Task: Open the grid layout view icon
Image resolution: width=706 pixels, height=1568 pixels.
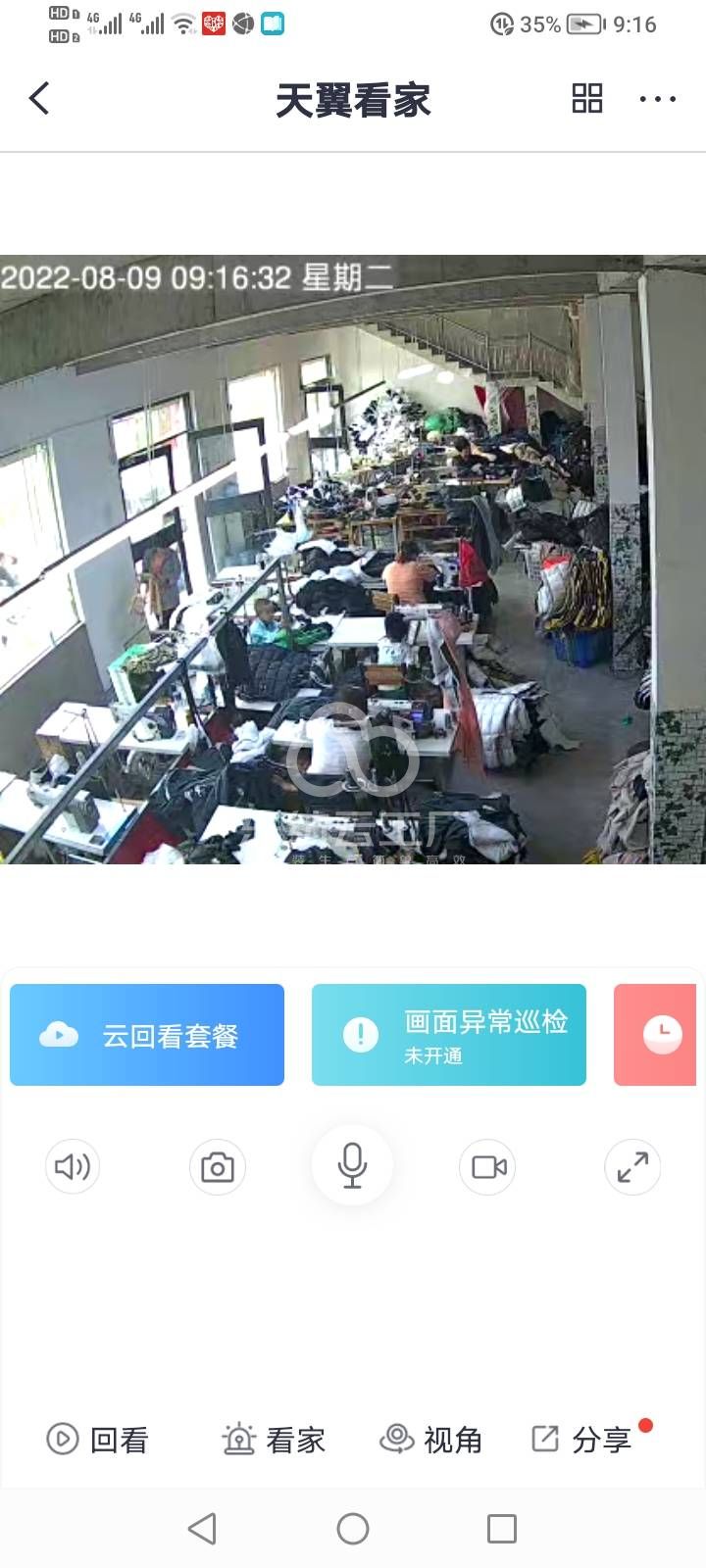Action: pyautogui.click(x=586, y=98)
